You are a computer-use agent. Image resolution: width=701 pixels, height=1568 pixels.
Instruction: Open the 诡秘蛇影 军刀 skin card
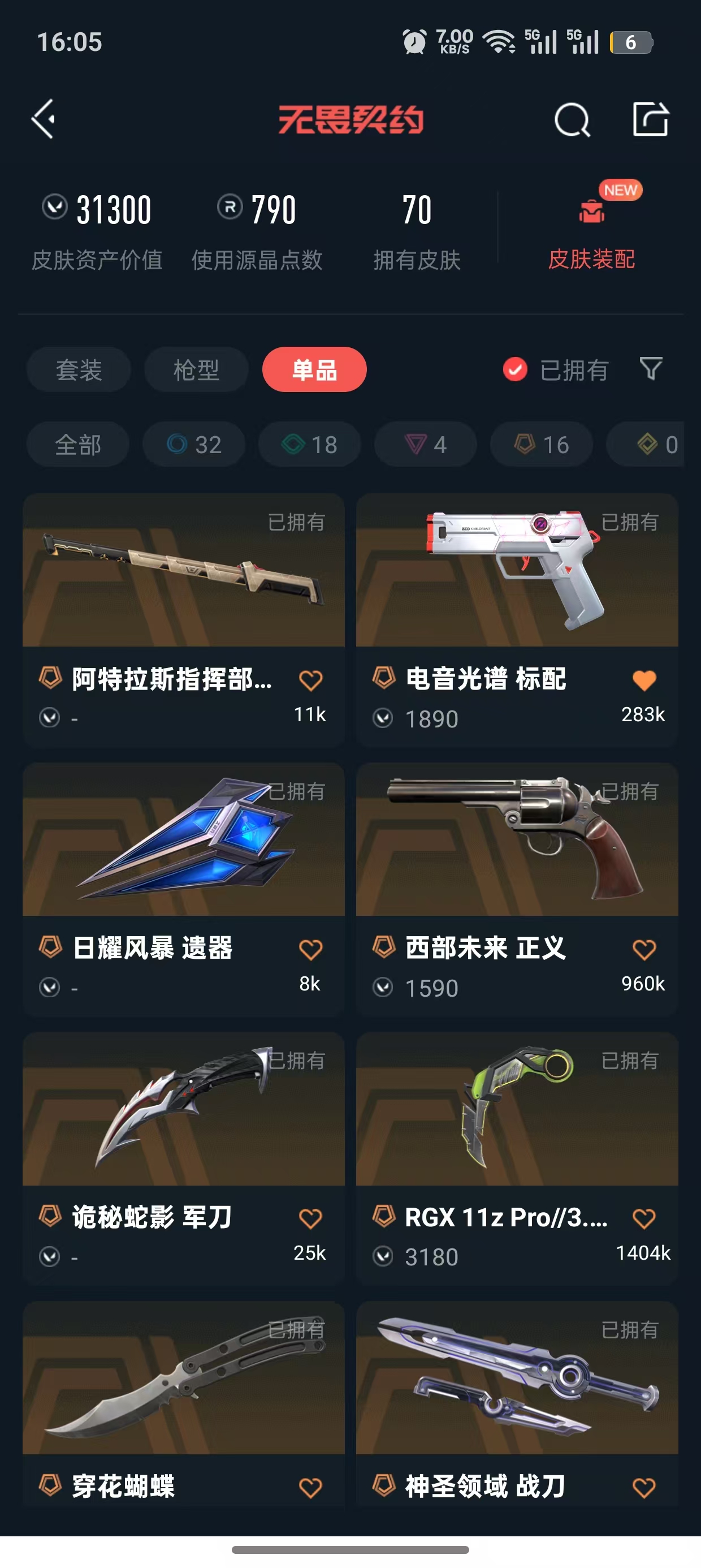pyautogui.click(x=184, y=1158)
